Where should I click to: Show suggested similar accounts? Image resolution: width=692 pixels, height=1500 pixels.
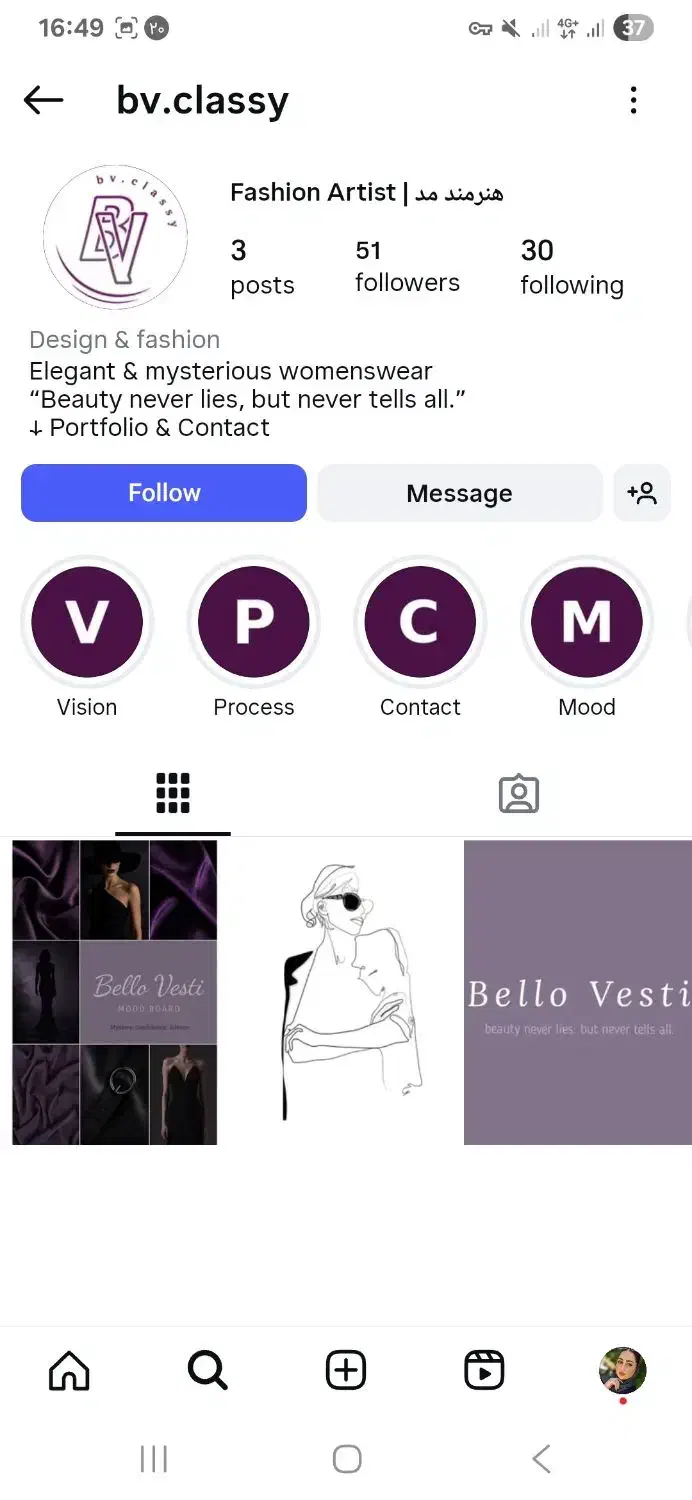coord(641,493)
